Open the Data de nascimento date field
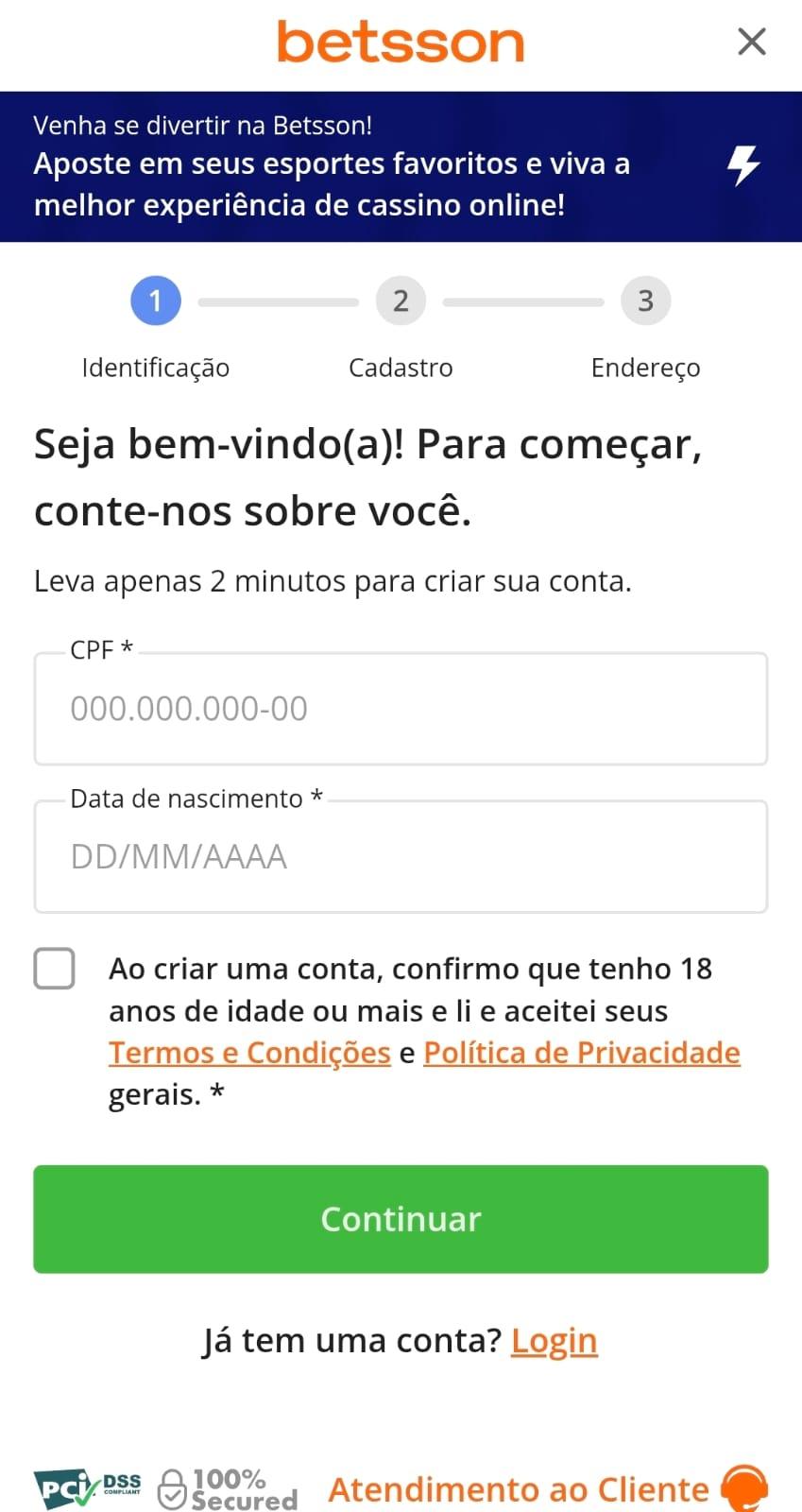802x1512 pixels. (401, 856)
